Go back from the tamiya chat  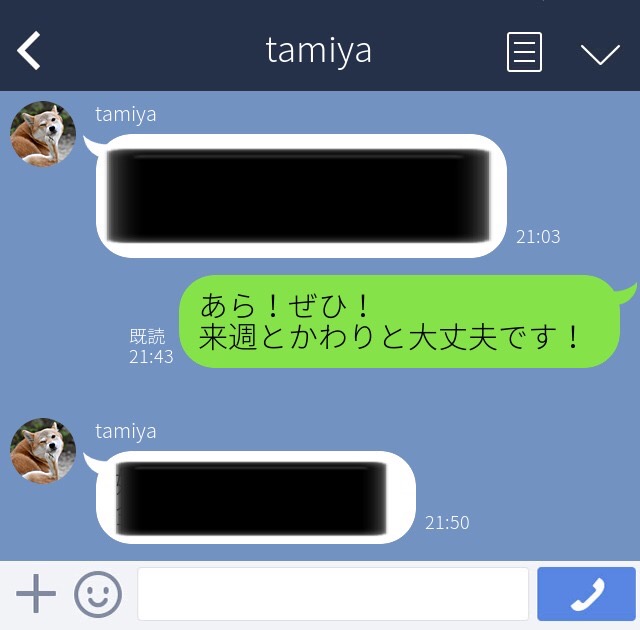tap(29, 51)
